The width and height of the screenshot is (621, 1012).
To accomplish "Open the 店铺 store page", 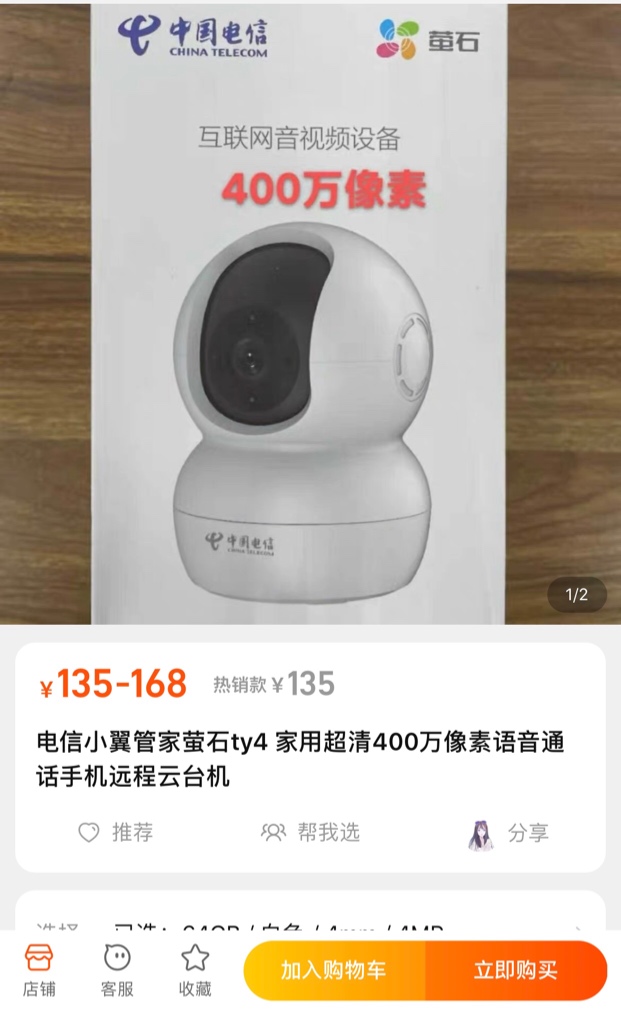I will [x=39, y=970].
